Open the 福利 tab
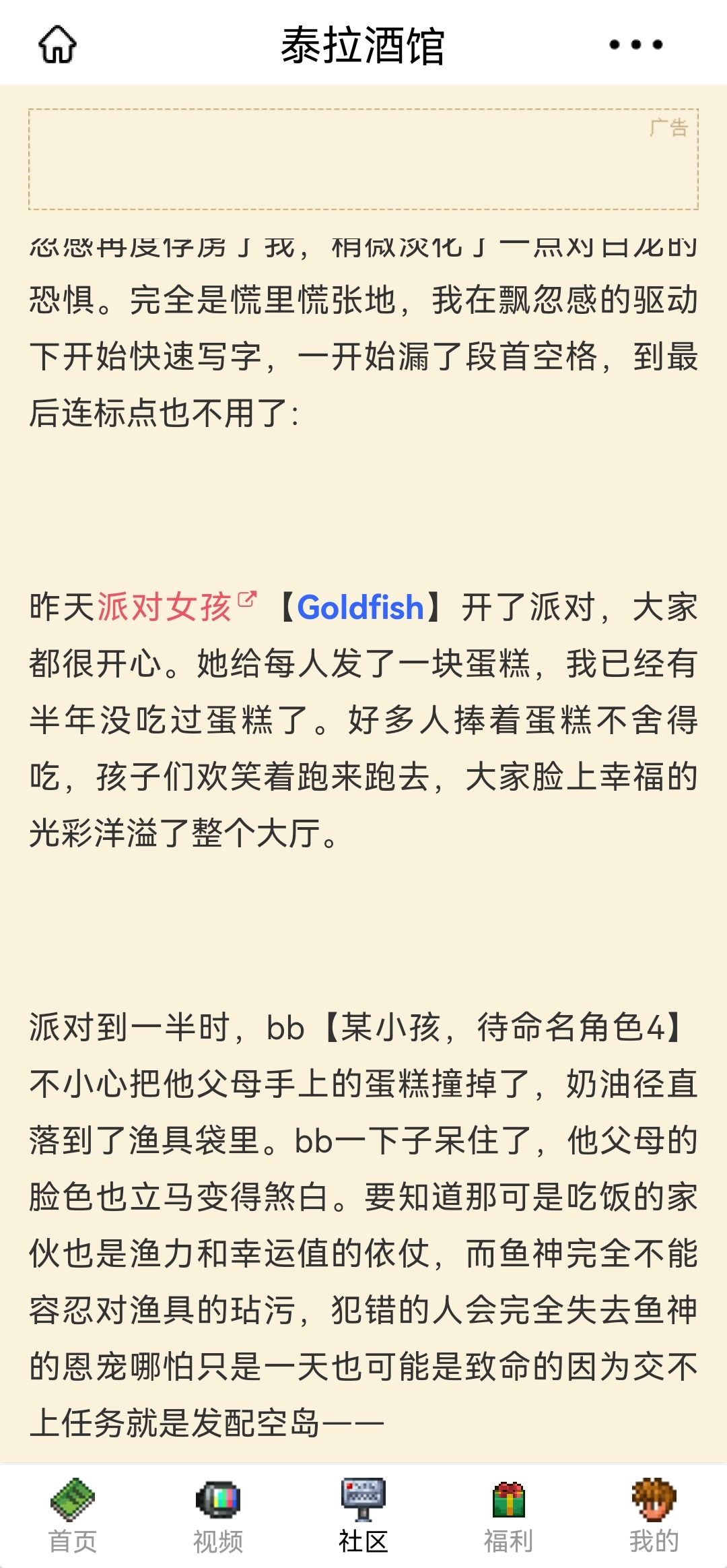The image size is (727, 1568). pyautogui.click(x=508, y=1517)
